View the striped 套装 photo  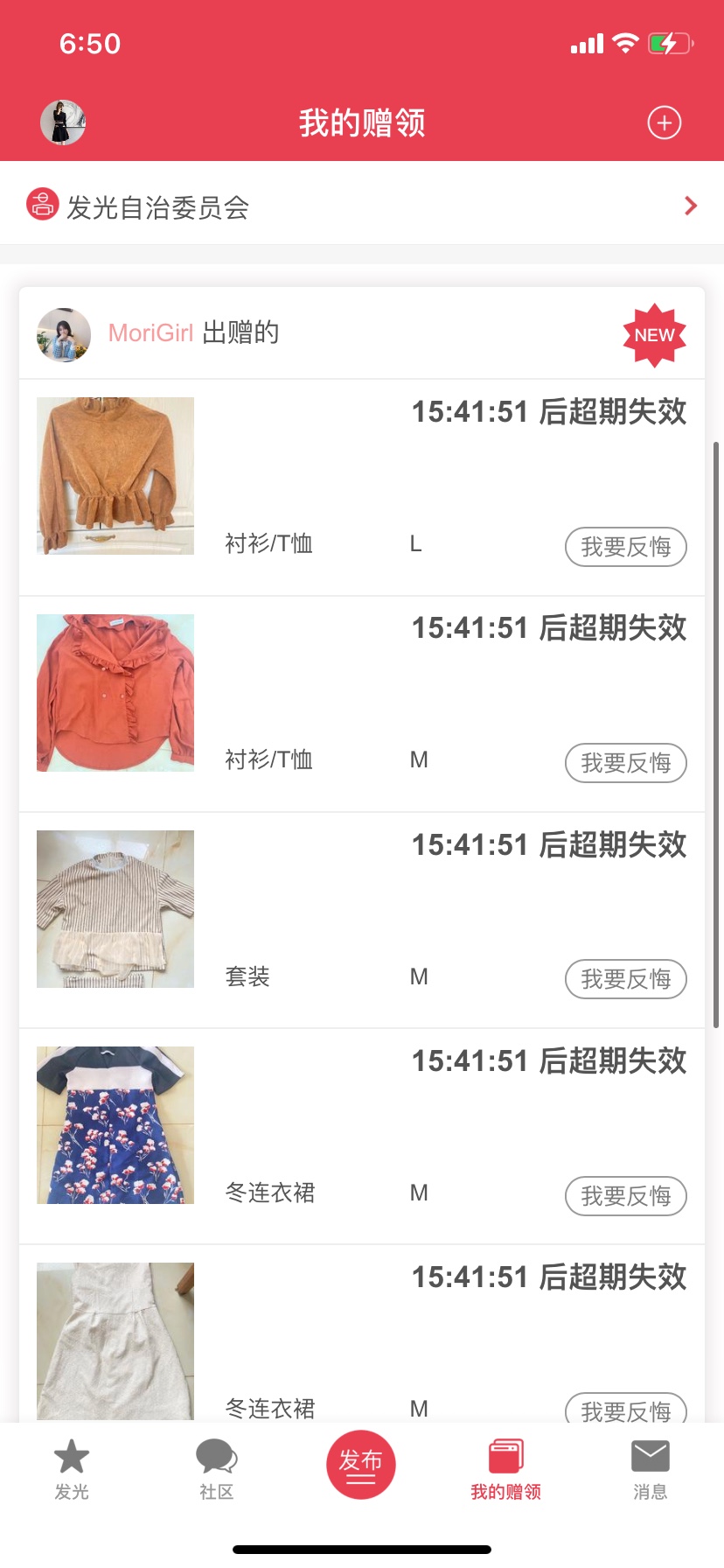coord(115,908)
